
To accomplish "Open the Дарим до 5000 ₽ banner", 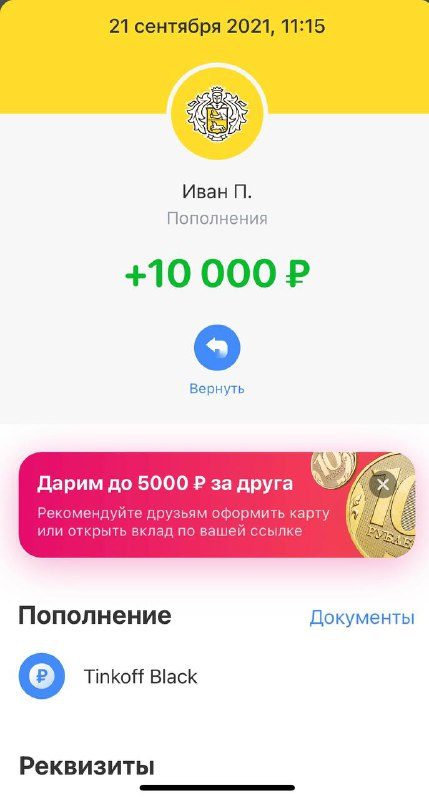I will 217,505.
